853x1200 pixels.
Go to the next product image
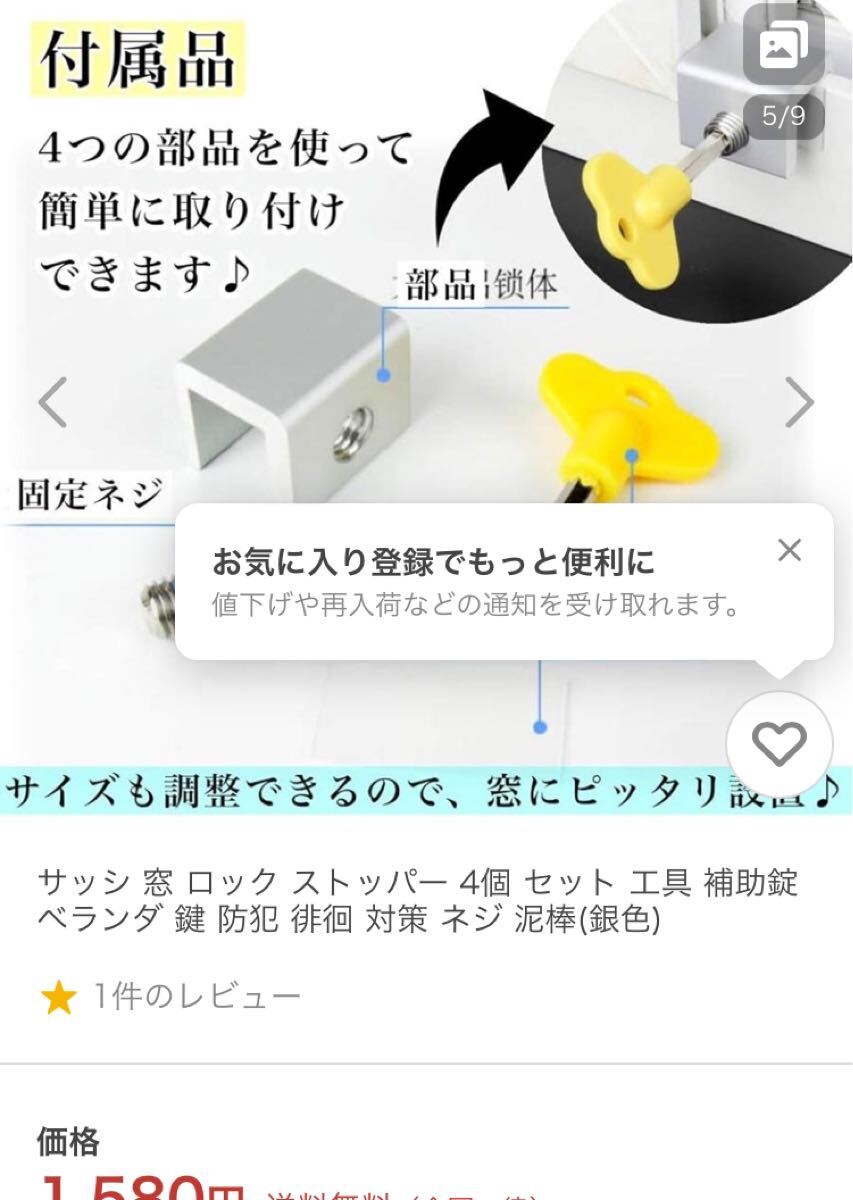pos(798,402)
